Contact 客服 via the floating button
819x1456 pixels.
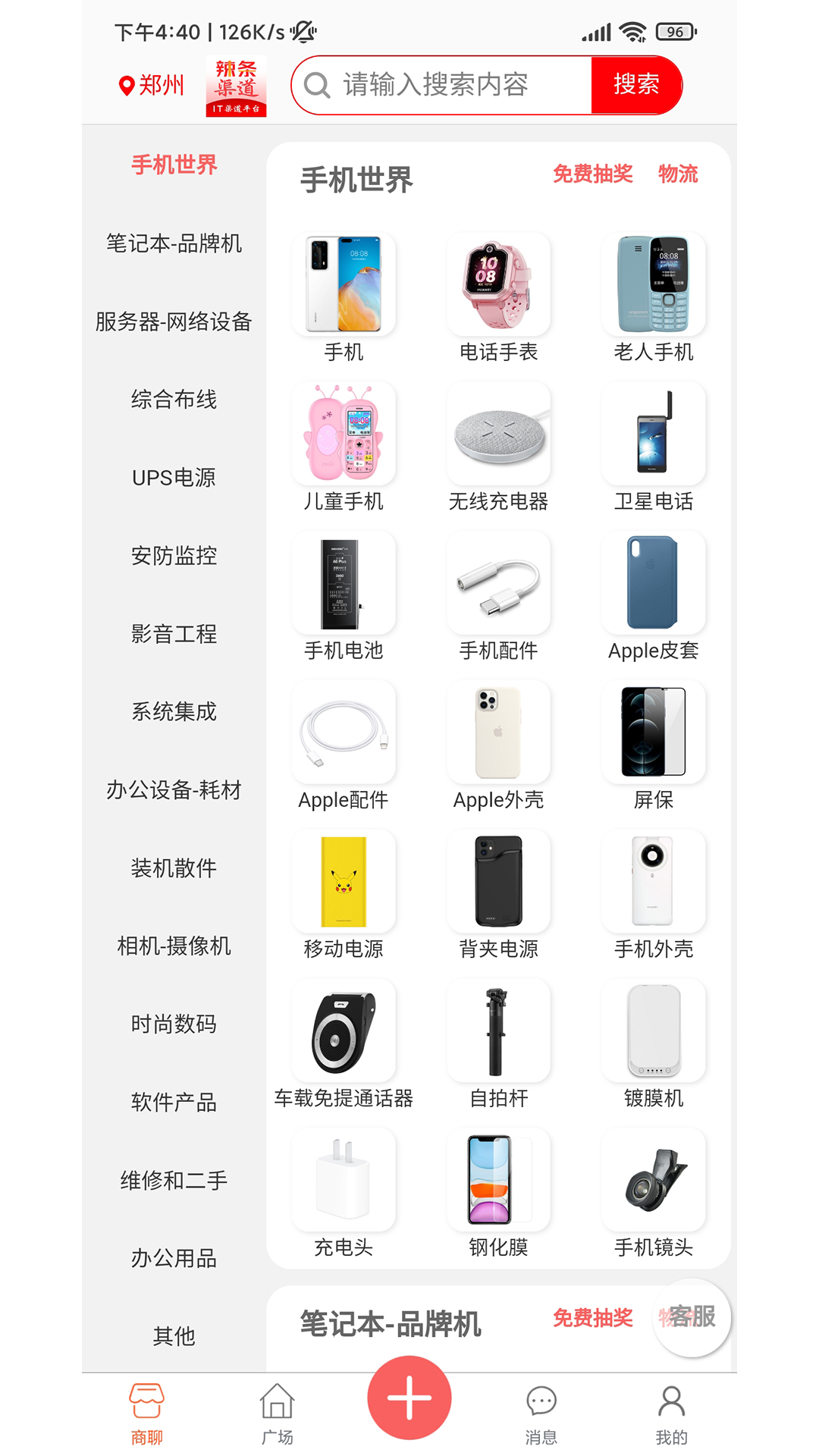(692, 1317)
